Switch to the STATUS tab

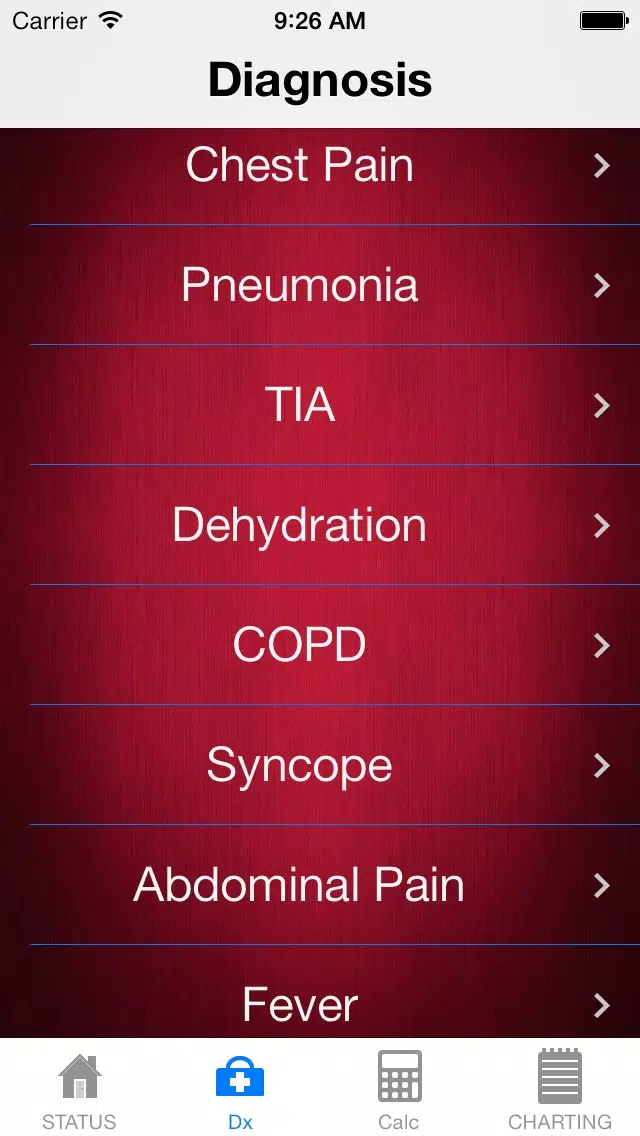80,1088
